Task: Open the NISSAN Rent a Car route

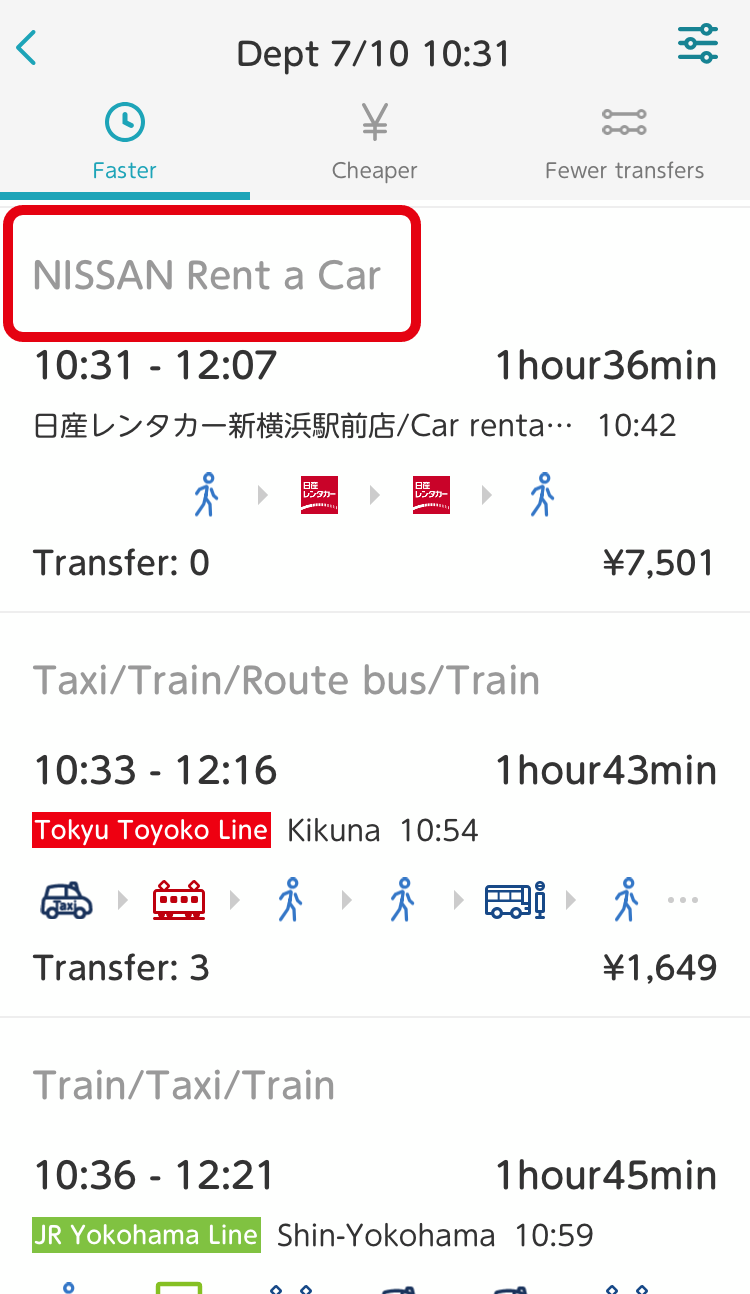Action: [375, 410]
